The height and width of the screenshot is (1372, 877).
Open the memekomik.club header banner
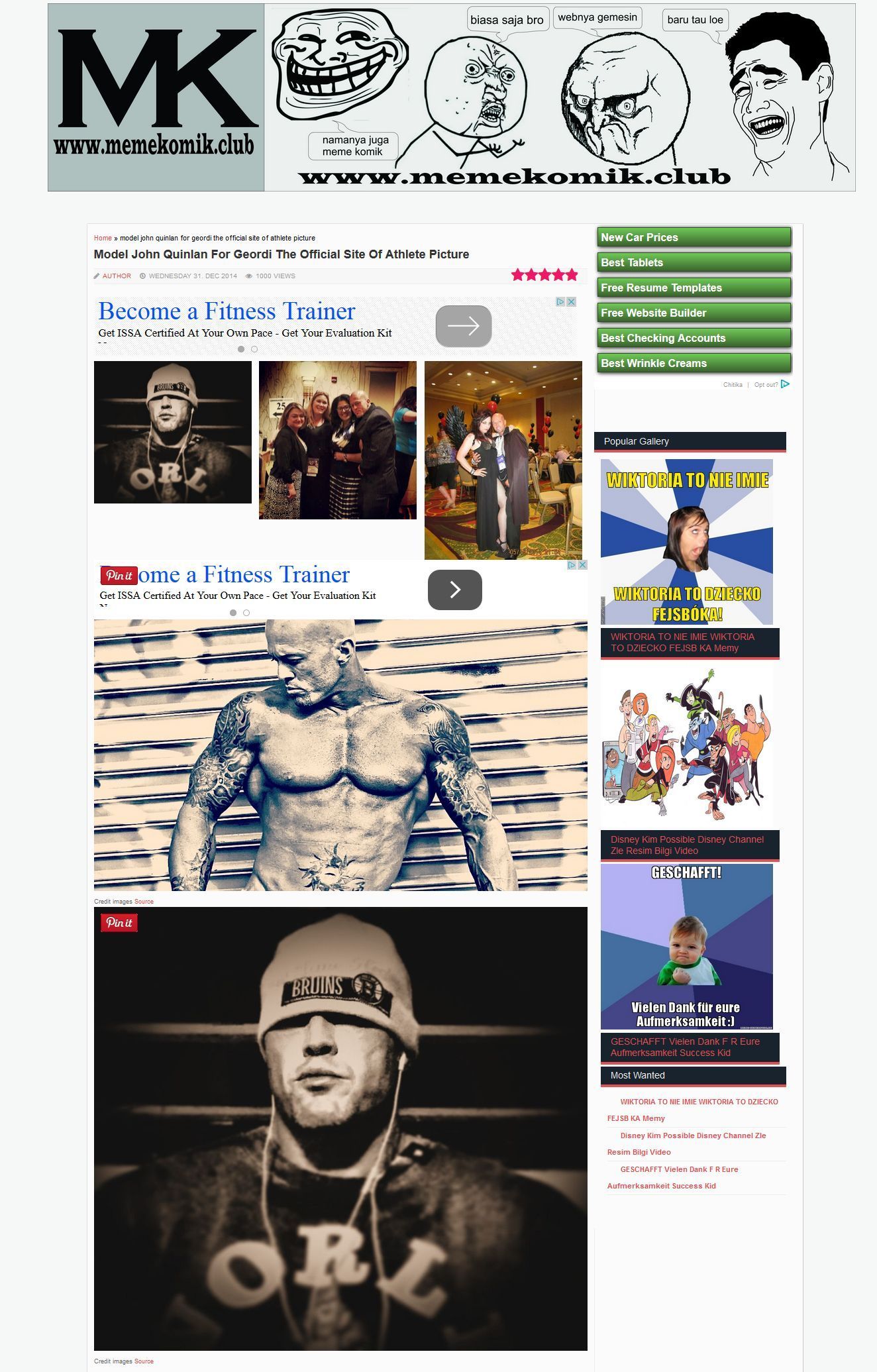coord(451,97)
